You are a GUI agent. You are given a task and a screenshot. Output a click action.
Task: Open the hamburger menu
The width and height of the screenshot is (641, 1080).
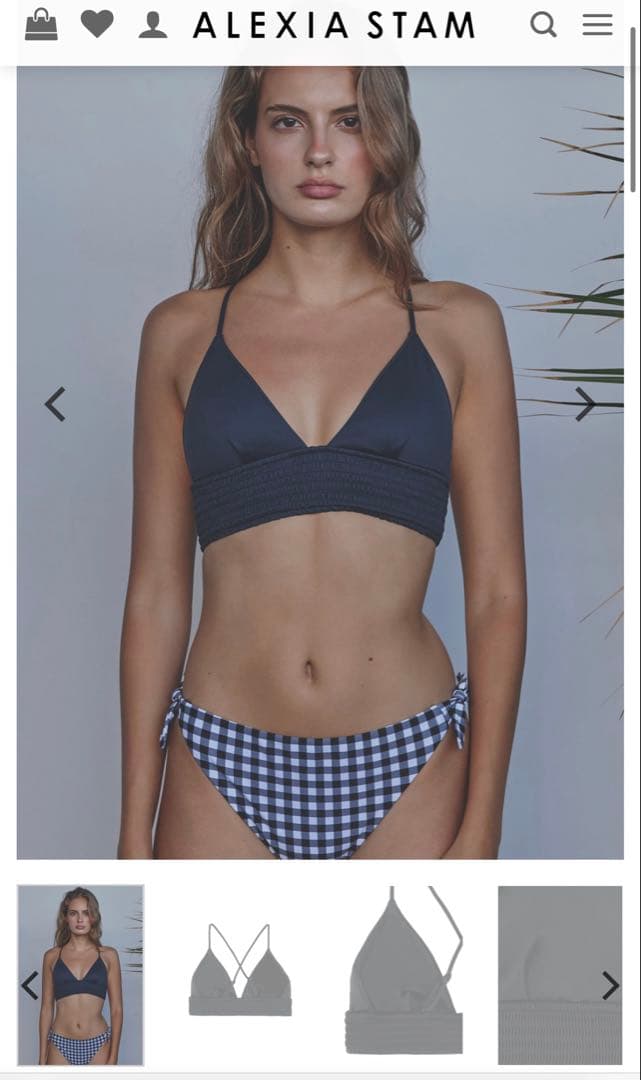pos(597,24)
